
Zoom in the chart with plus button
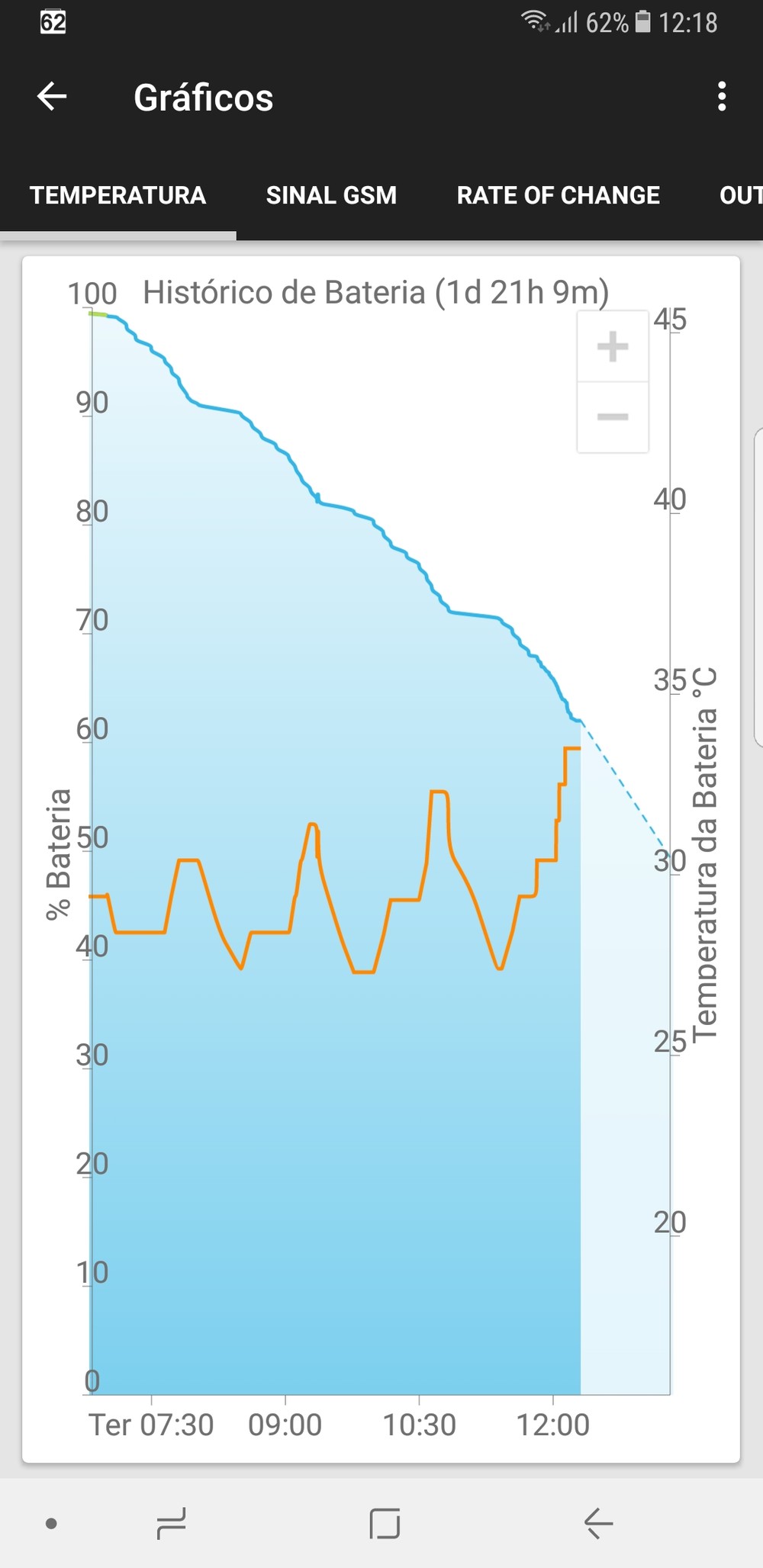pyautogui.click(x=613, y=347)
